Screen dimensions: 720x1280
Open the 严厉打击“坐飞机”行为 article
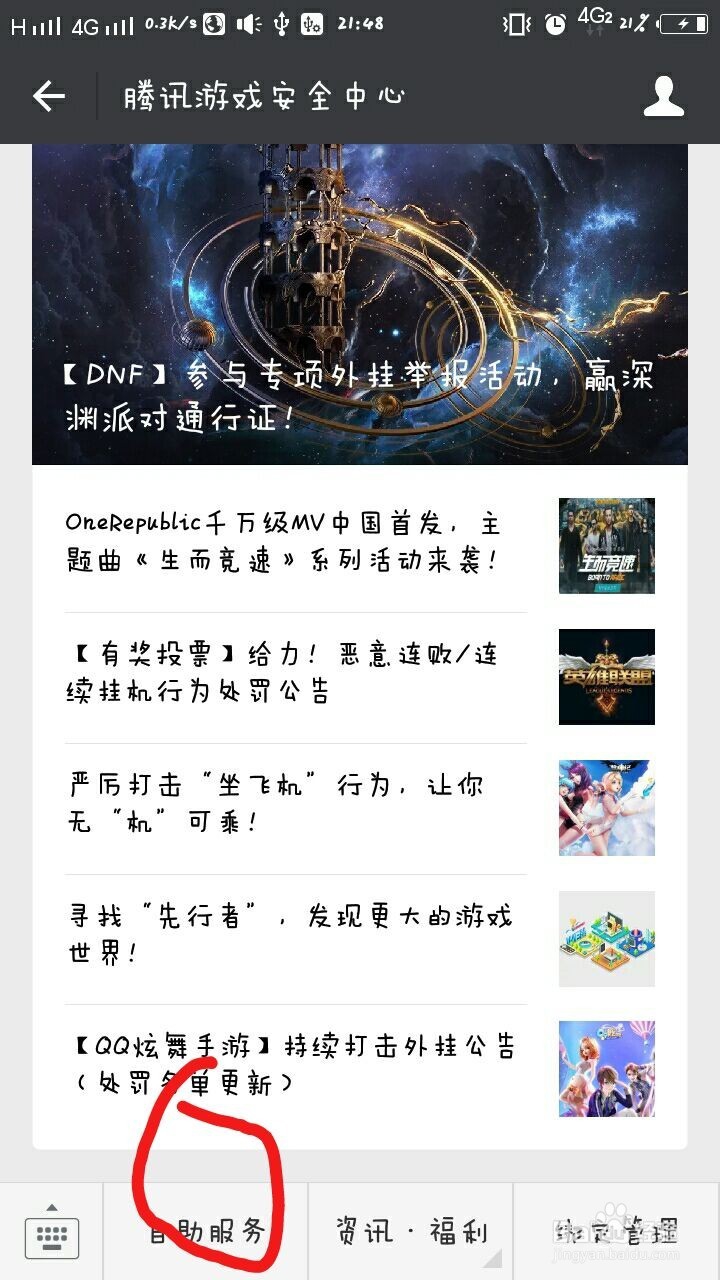pyautogui.click(x=360, y=808)
